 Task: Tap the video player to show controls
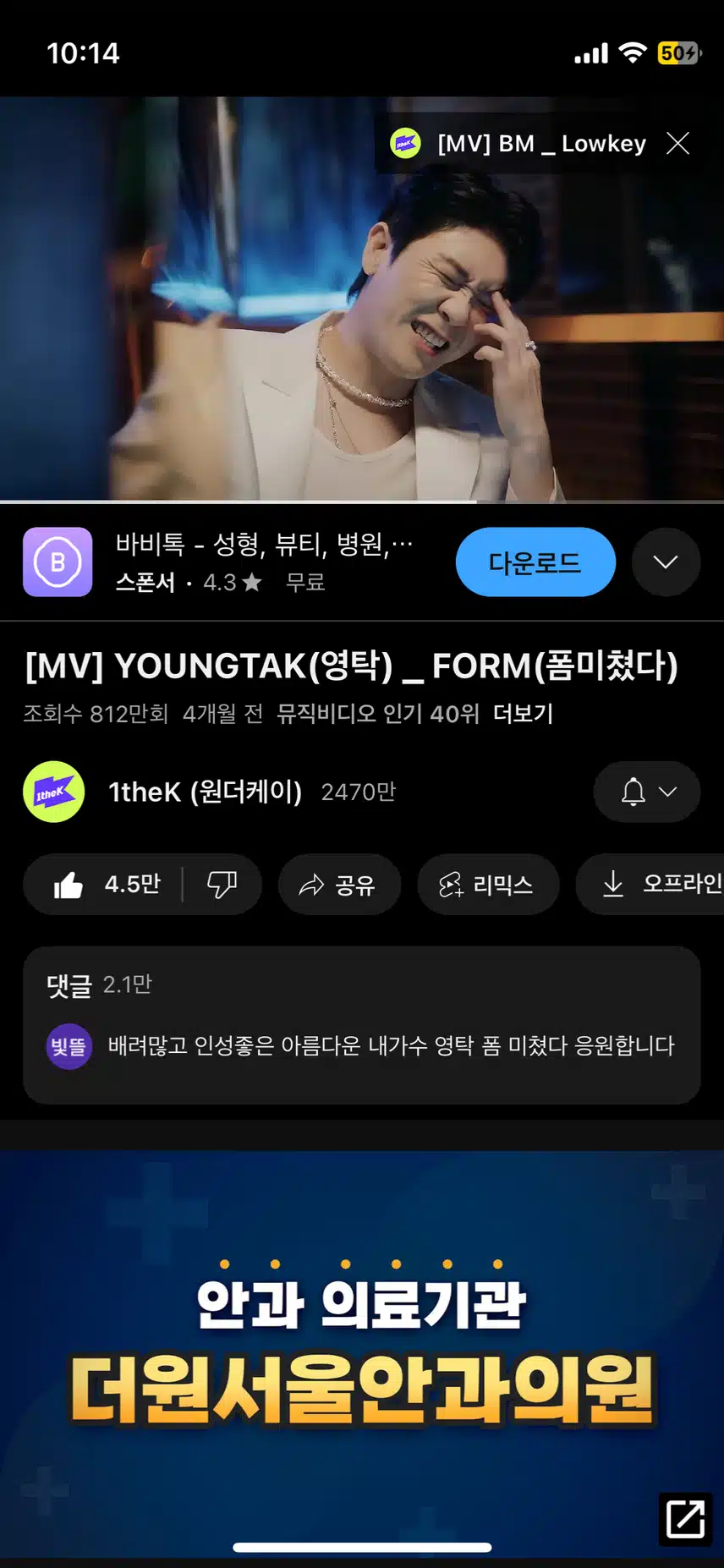[254, 338]
